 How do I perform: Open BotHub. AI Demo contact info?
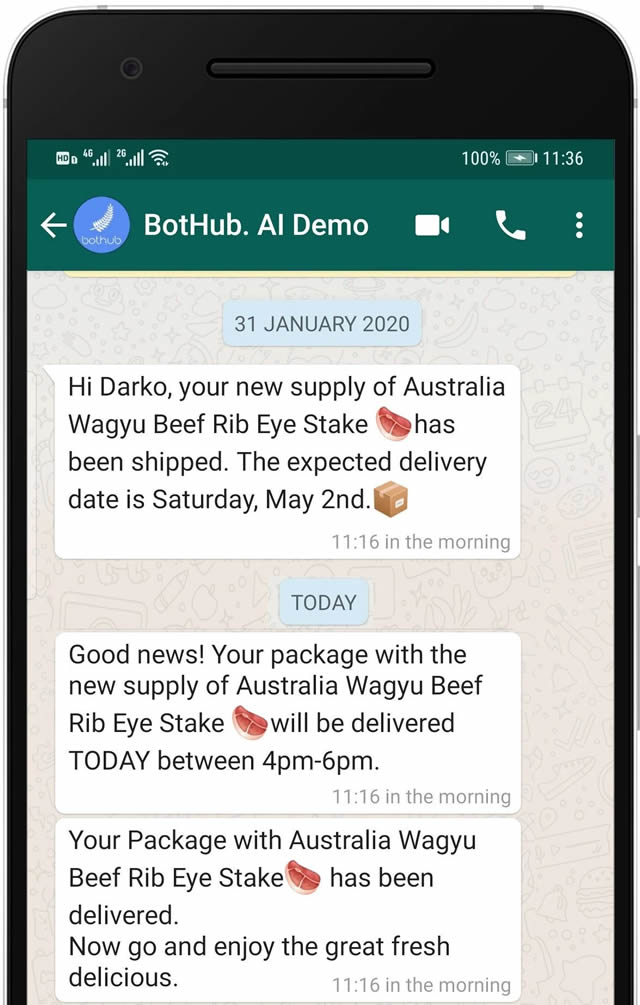(256, 225)
